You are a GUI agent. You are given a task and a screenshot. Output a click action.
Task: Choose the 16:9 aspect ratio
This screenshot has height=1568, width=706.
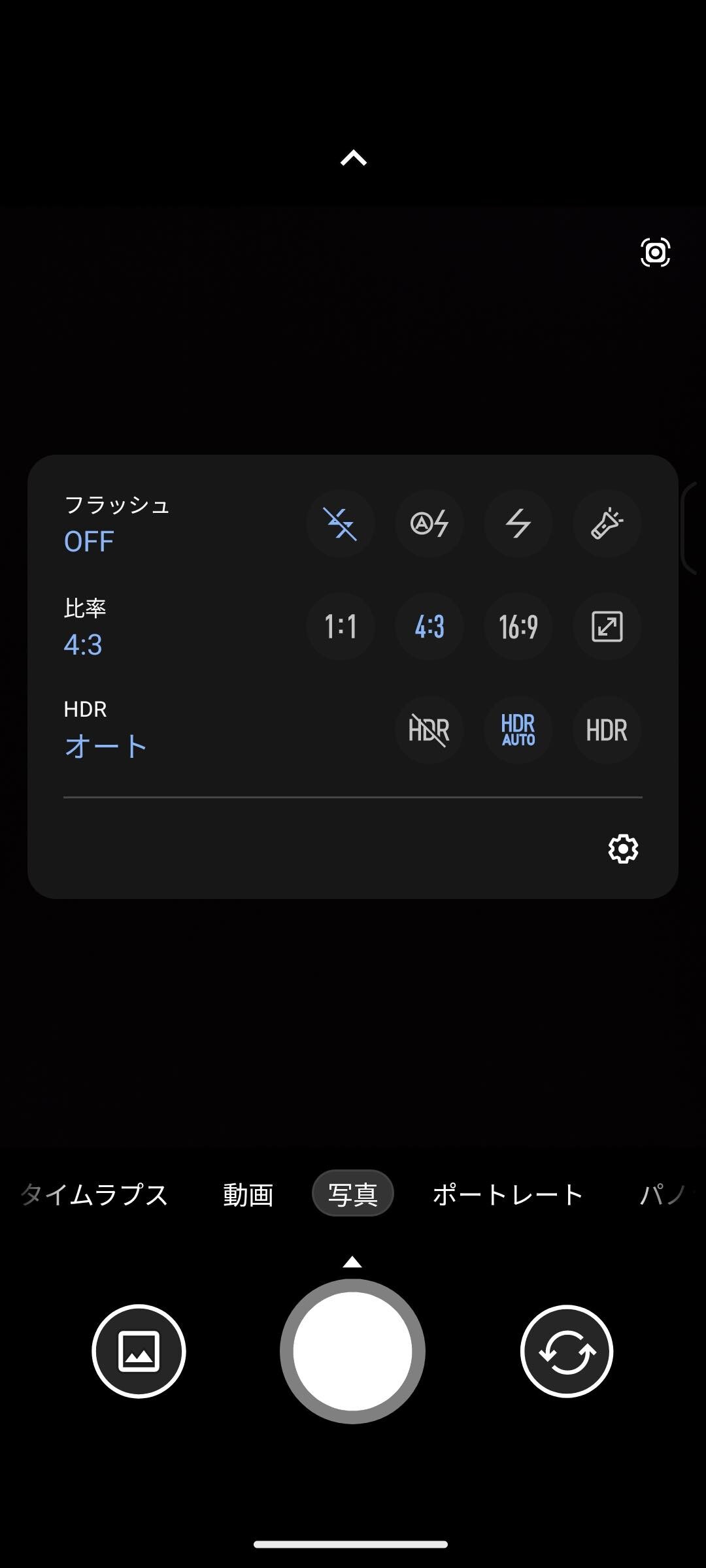pyautogui.click(x=518, y=627)
